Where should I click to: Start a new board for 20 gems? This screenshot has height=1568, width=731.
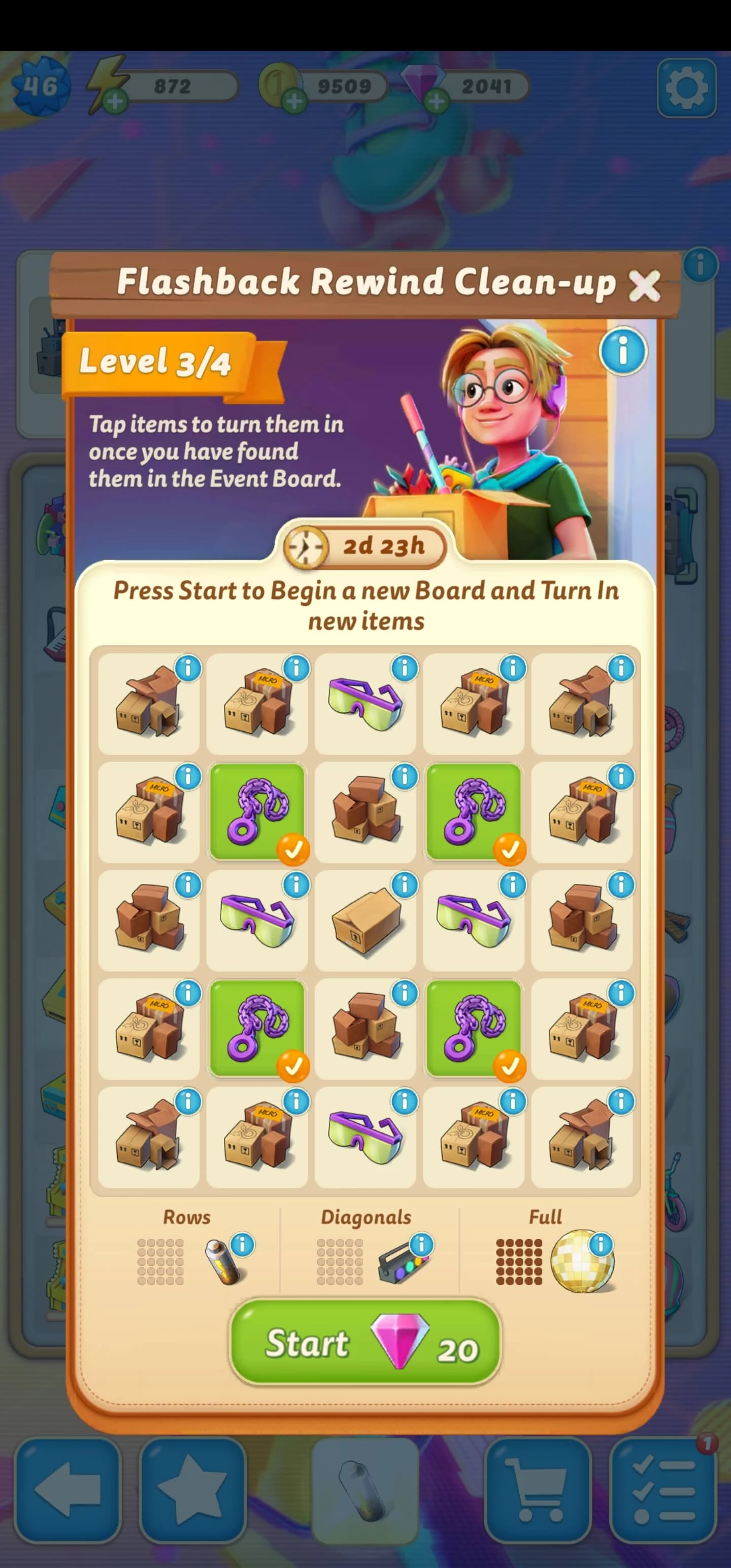click(x=365, y=1343)
